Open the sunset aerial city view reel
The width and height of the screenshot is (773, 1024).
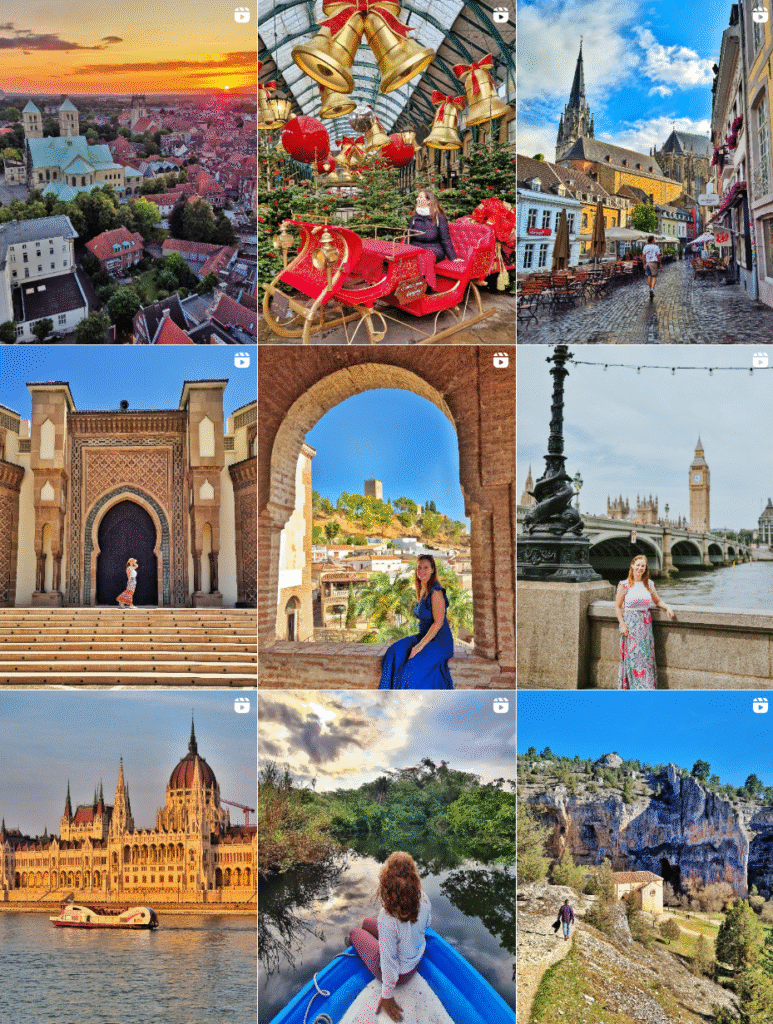tap(128, 172)
